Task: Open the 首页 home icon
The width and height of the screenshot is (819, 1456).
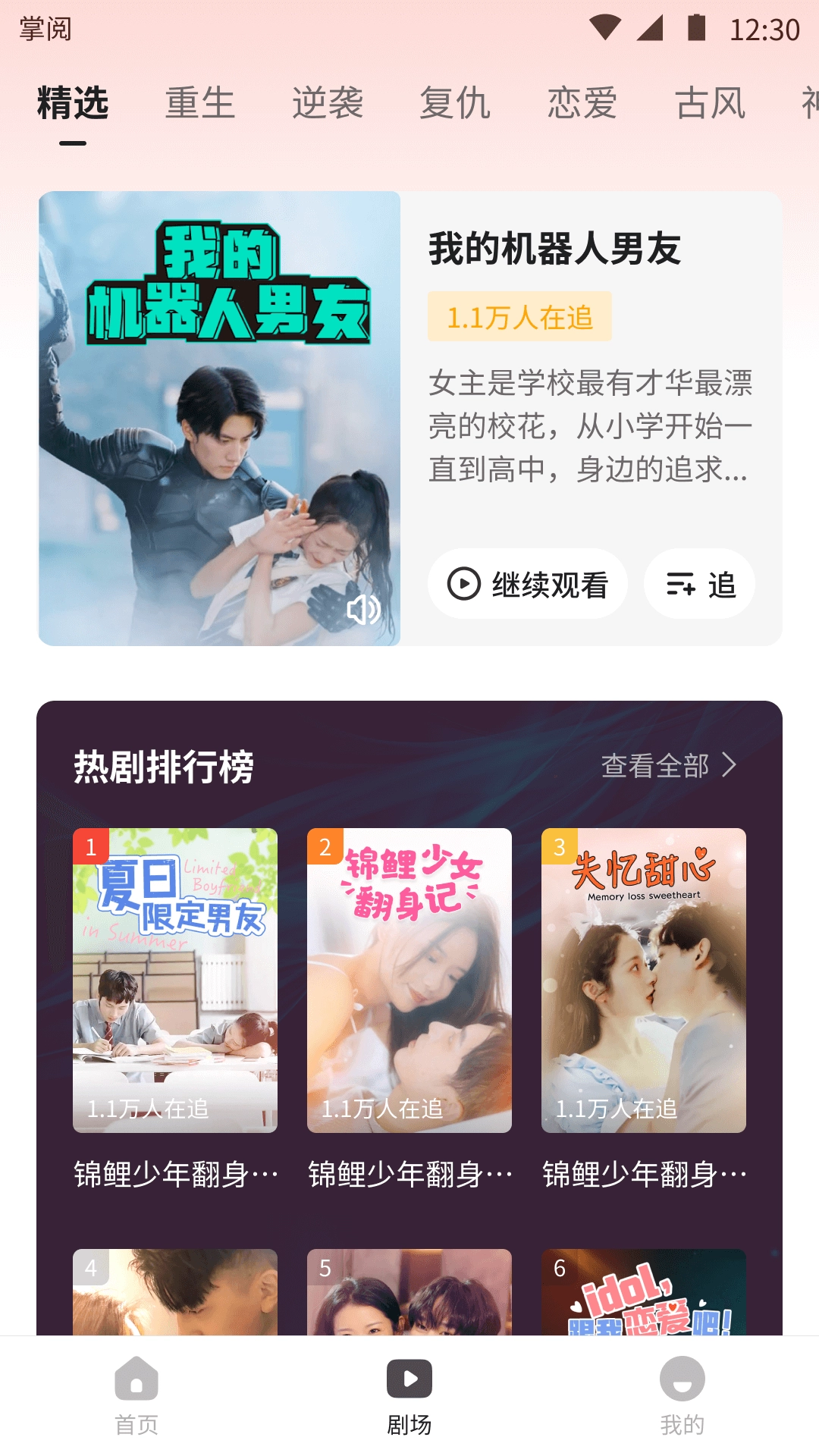Action: (136, 1382)
